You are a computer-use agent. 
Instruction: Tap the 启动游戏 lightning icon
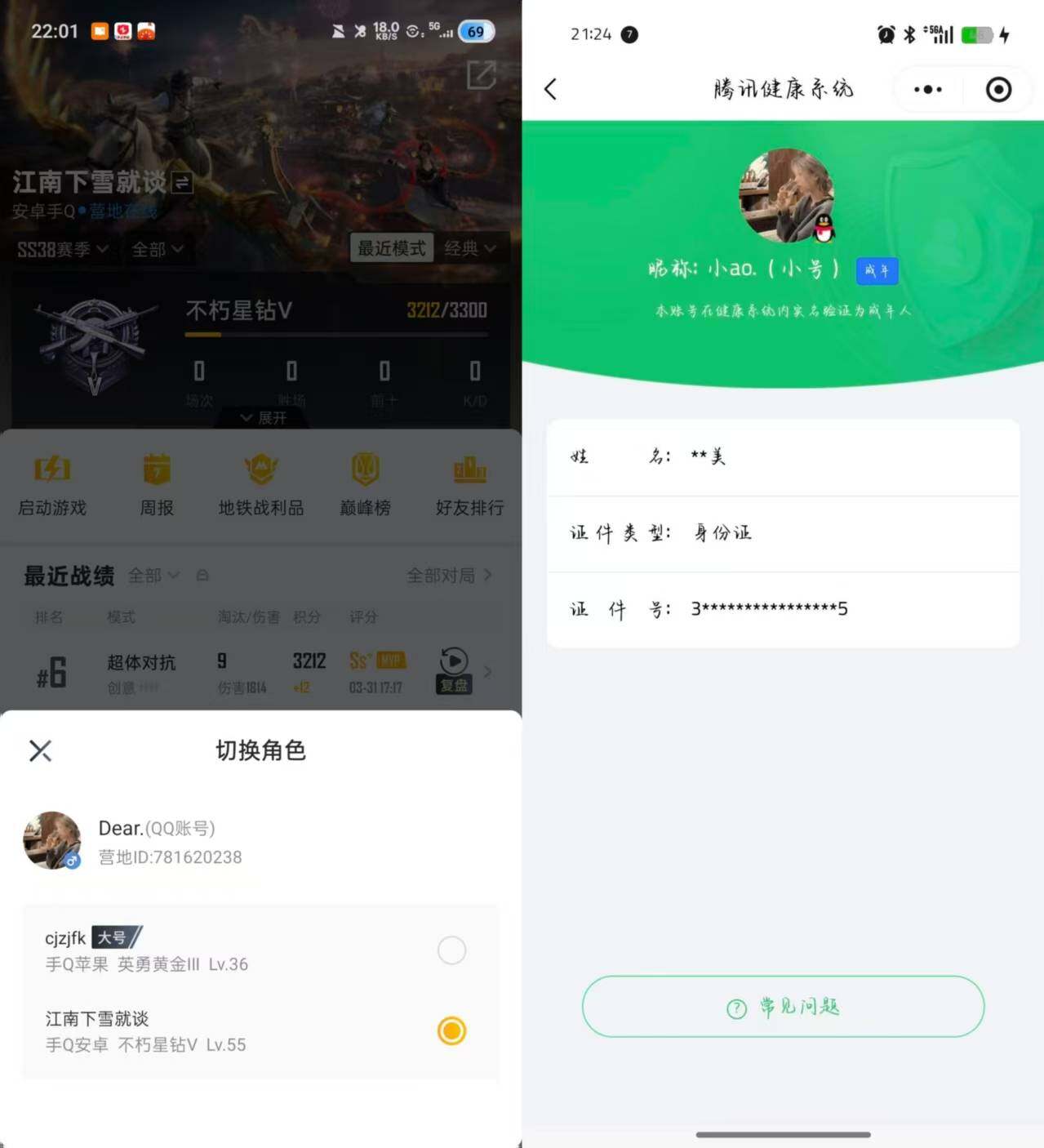tap(51, 469)
